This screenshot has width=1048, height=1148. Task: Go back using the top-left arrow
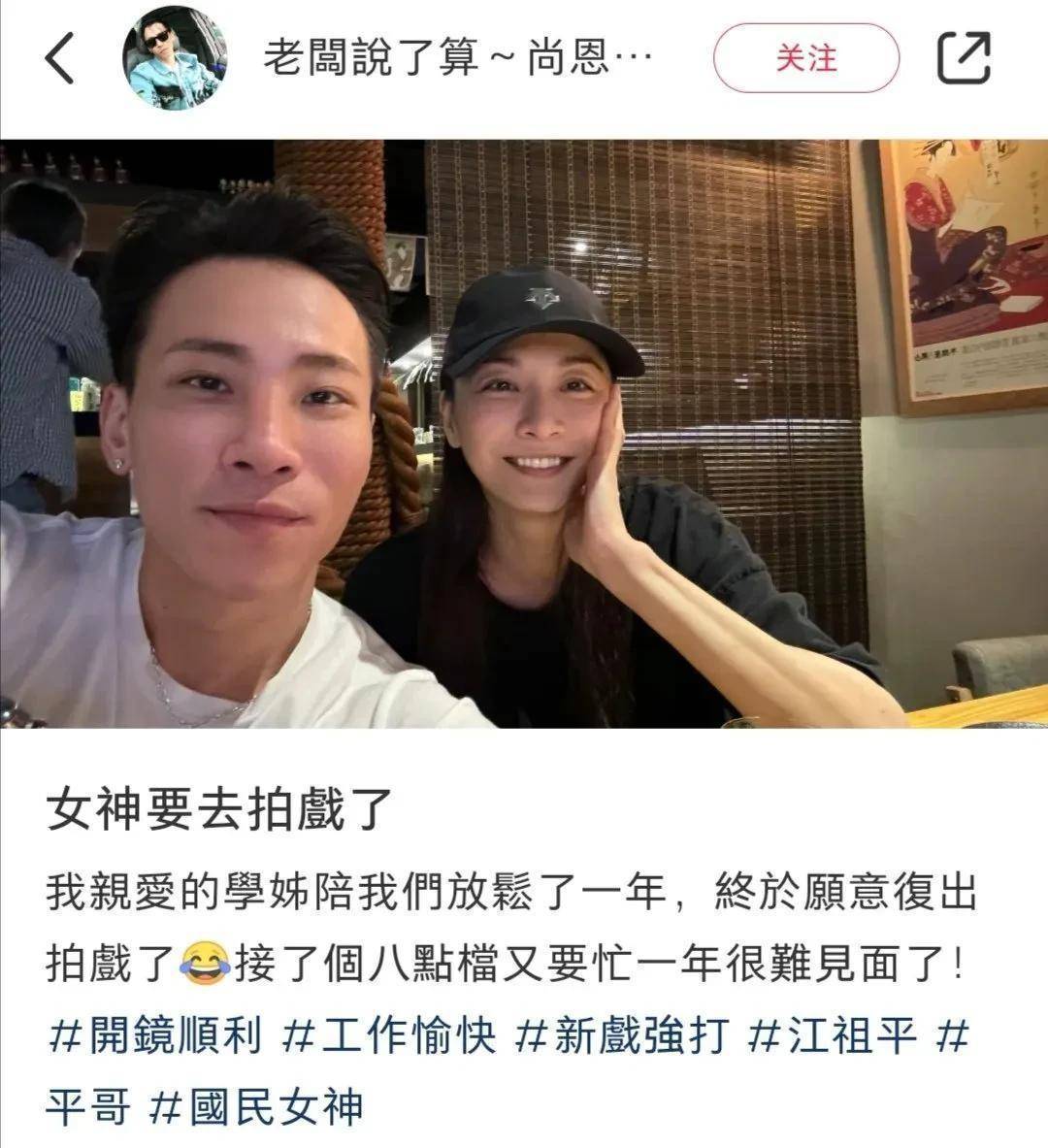60,58
